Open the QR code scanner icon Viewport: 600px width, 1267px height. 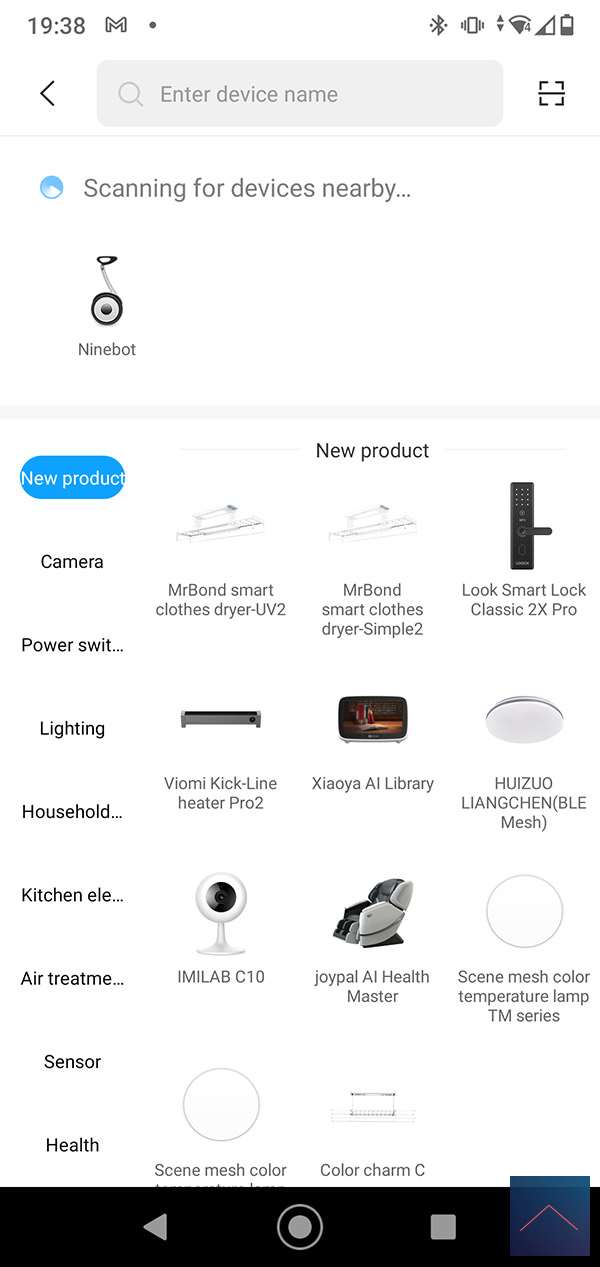coord(551,94)
